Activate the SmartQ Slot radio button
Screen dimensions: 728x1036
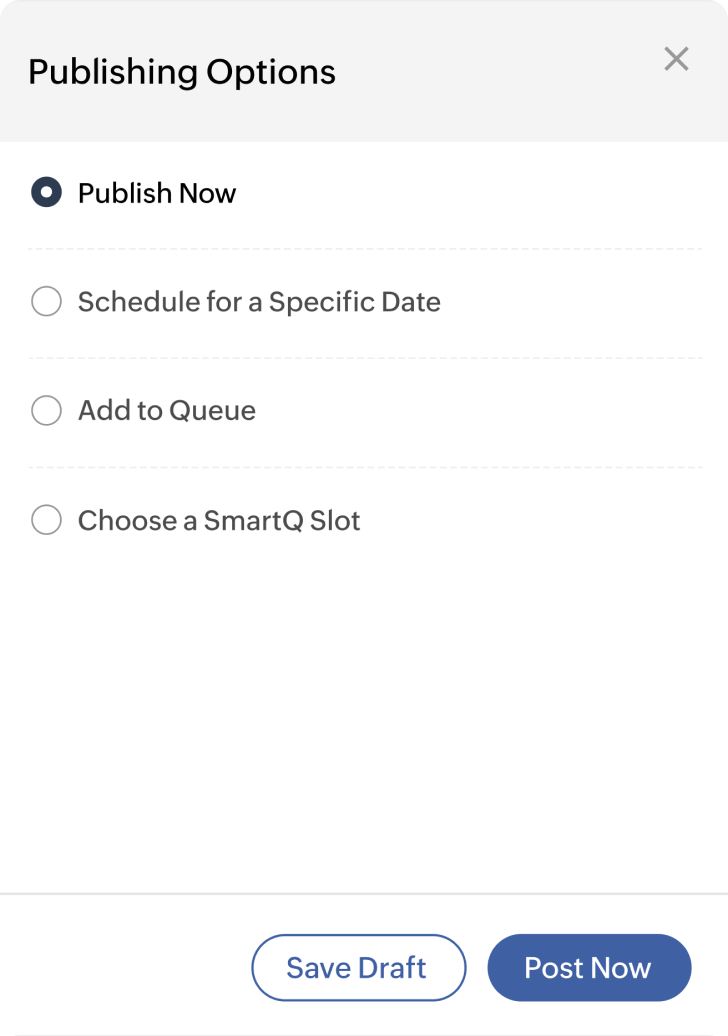click(46, 520)
